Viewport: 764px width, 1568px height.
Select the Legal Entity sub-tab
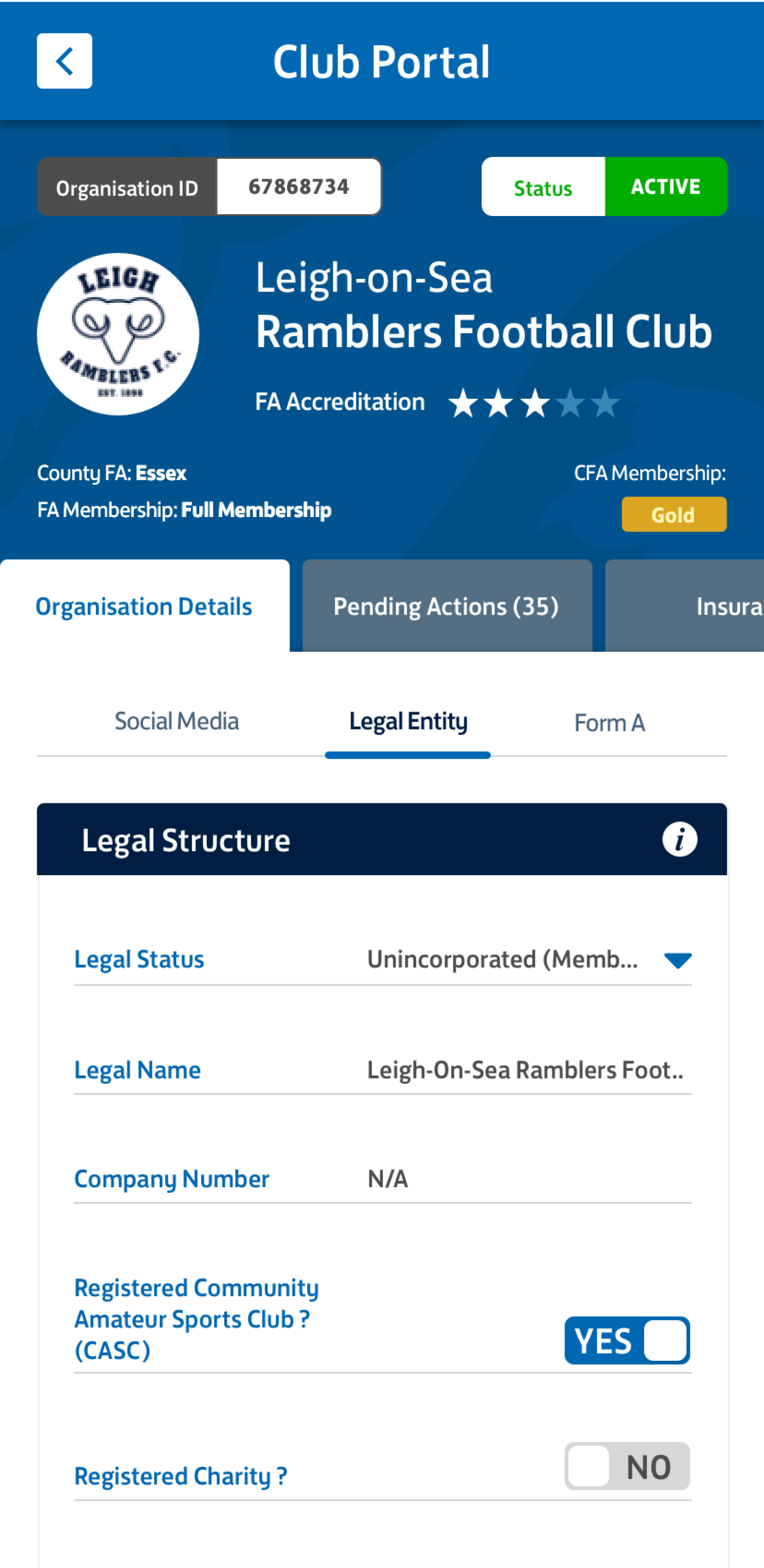pyautogui.click(x=408, y=722)
